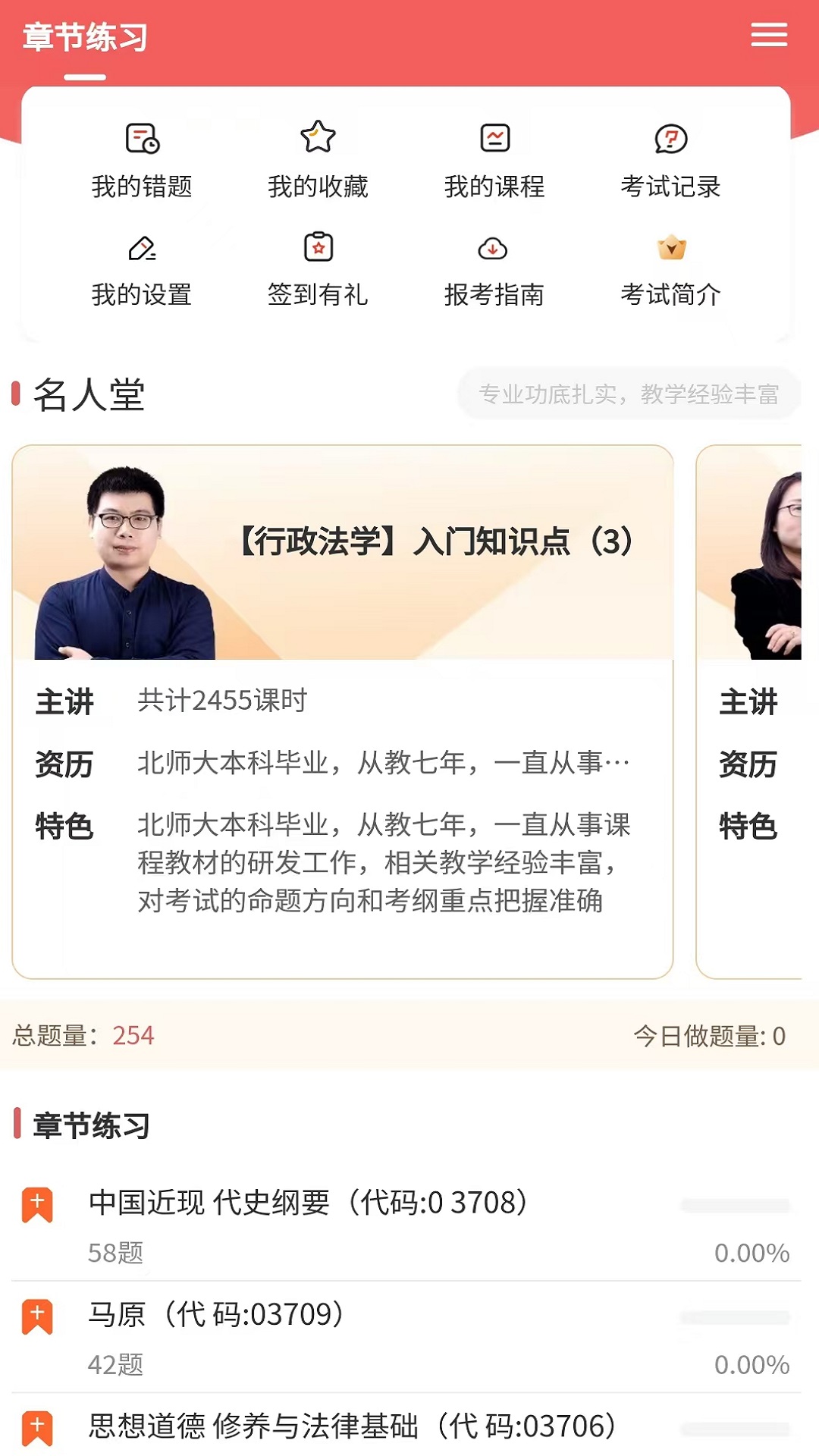Open the 行政法学 入门知识点 teacher card

[343, 711]
